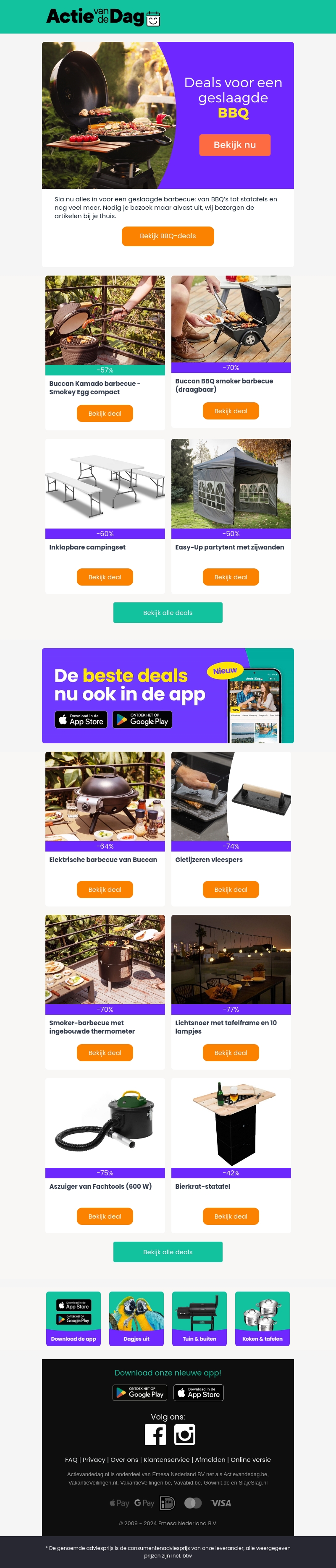Image resolution: width=336 pixels, height=1568 pixels.
Task: Open Lichtsnoer met tafelframe deal
Action: point(231,1052)
